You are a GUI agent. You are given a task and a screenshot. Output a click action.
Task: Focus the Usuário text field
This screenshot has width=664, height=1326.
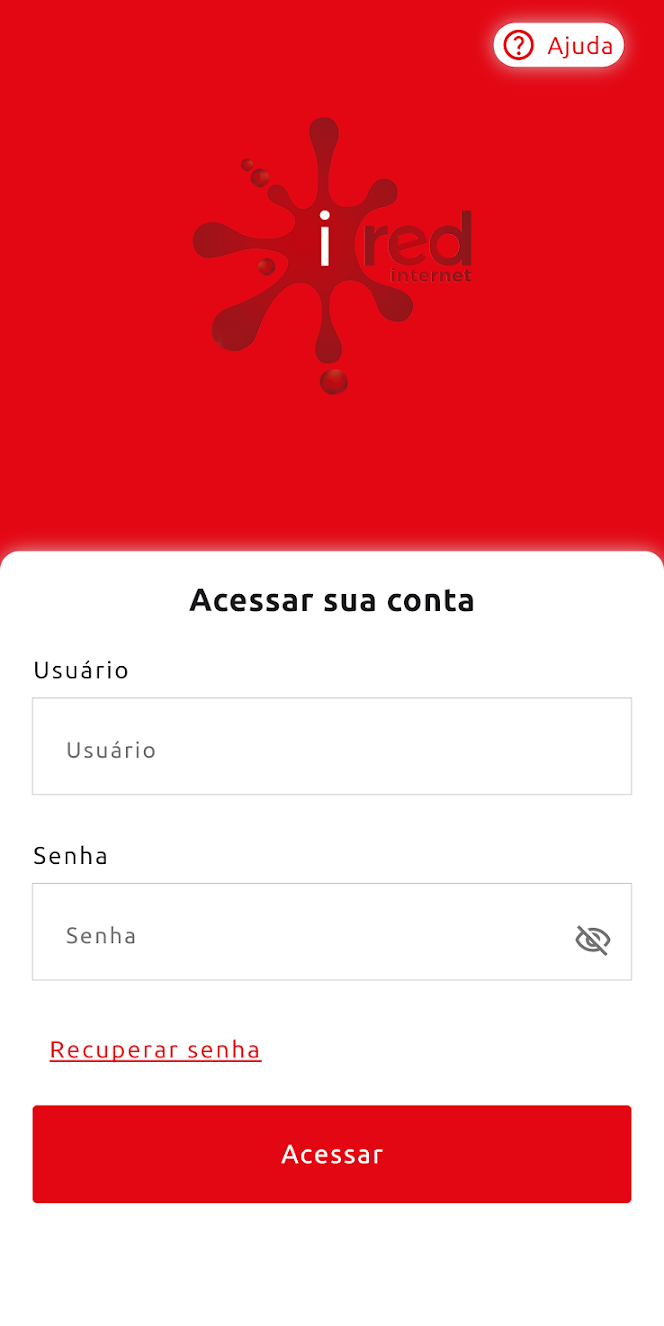[331, 747]
